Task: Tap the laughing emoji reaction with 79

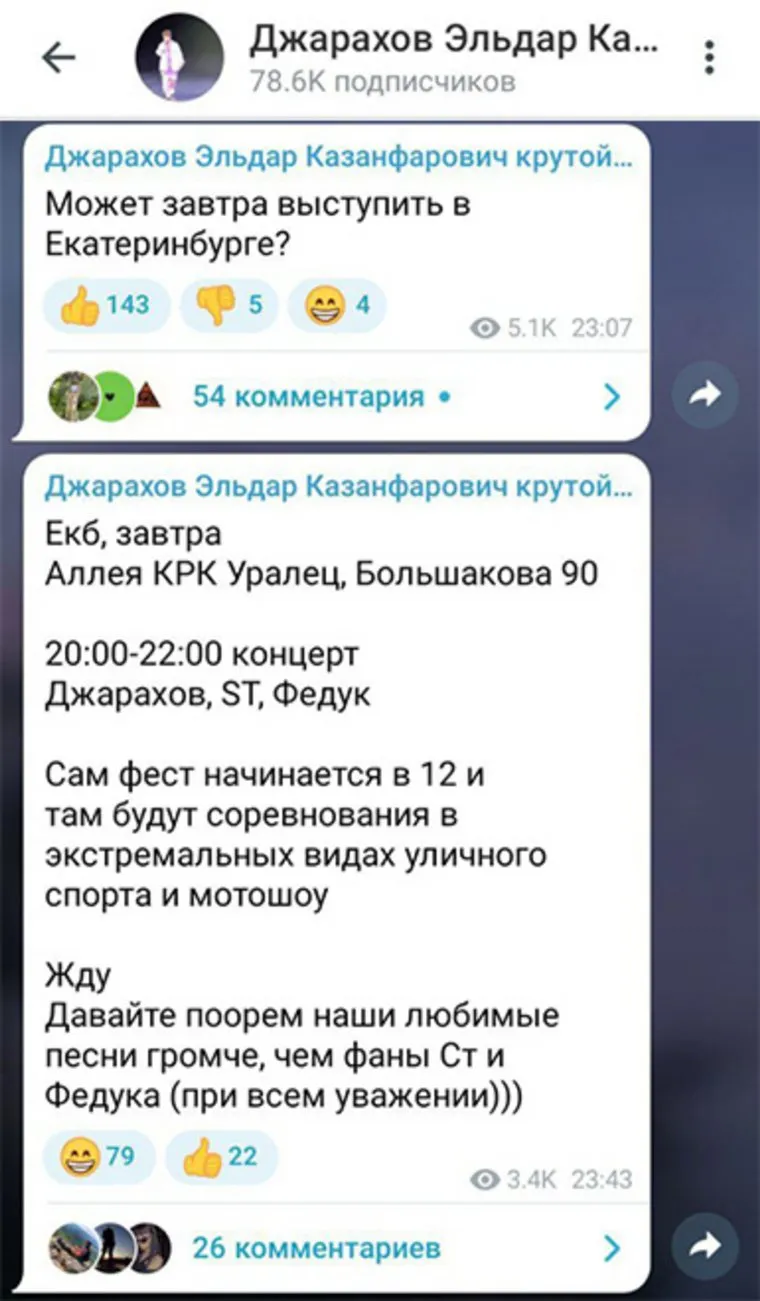Action: 98,1158
